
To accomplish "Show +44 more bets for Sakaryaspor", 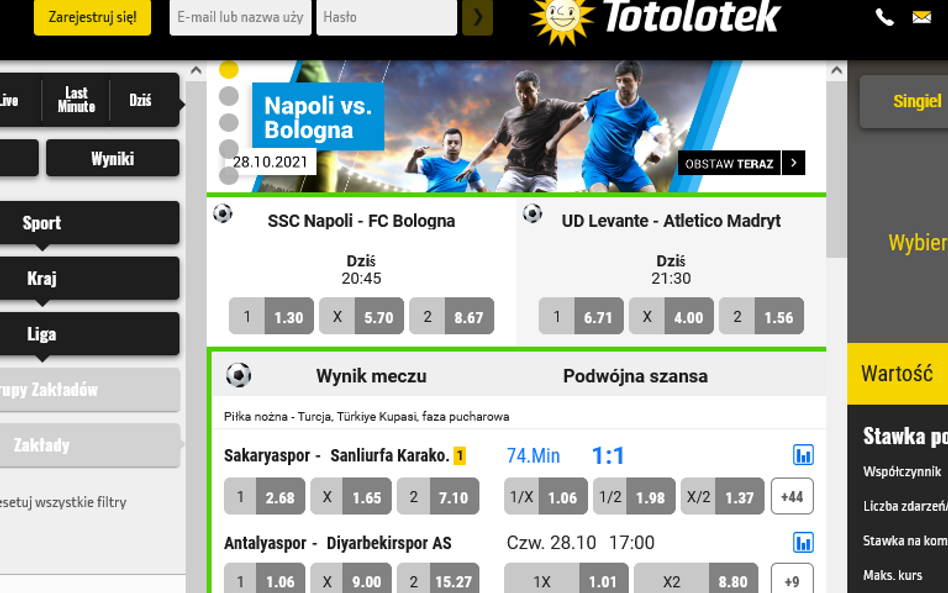I will [792, 497].
